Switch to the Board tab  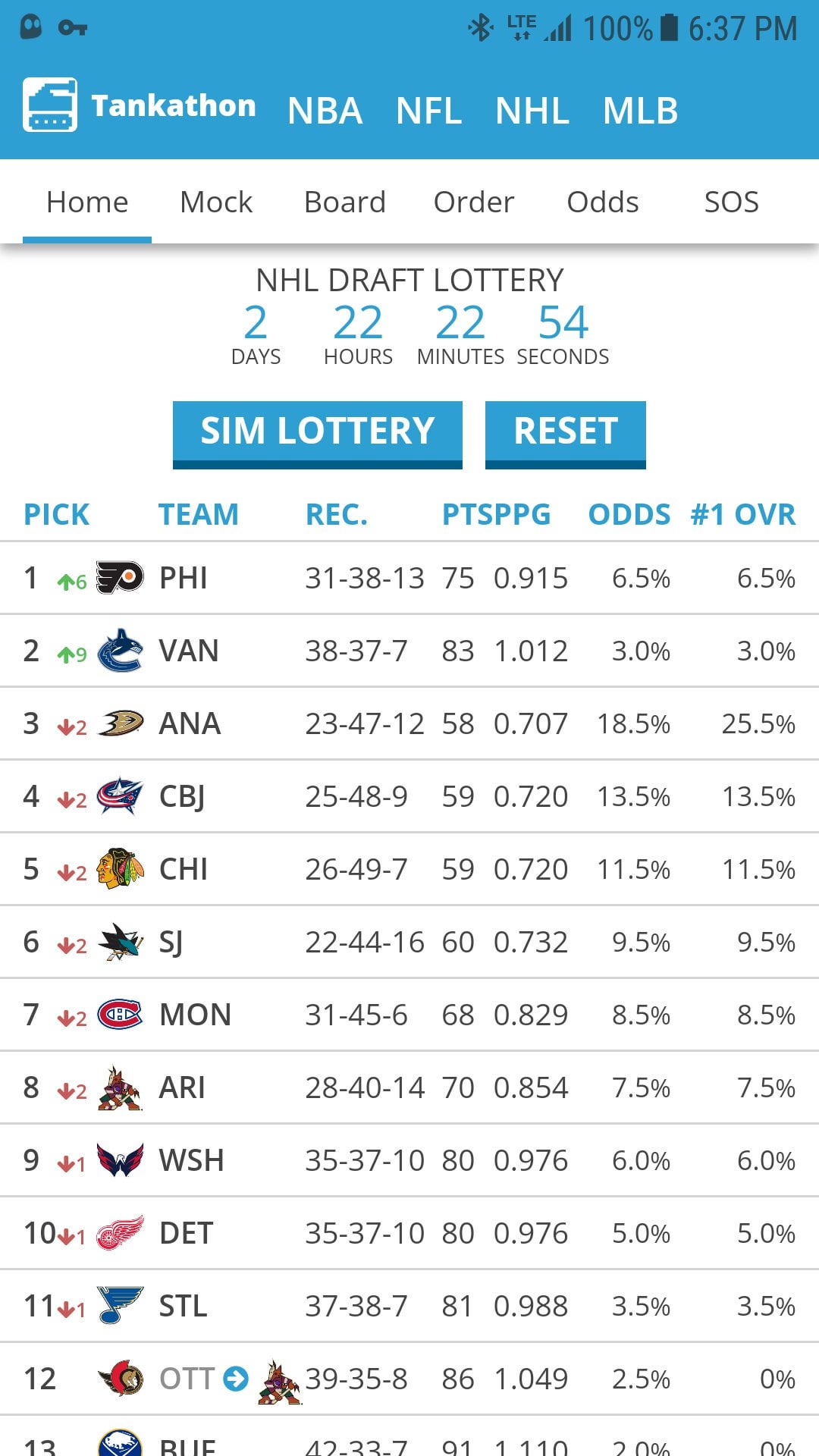[345, 202]
